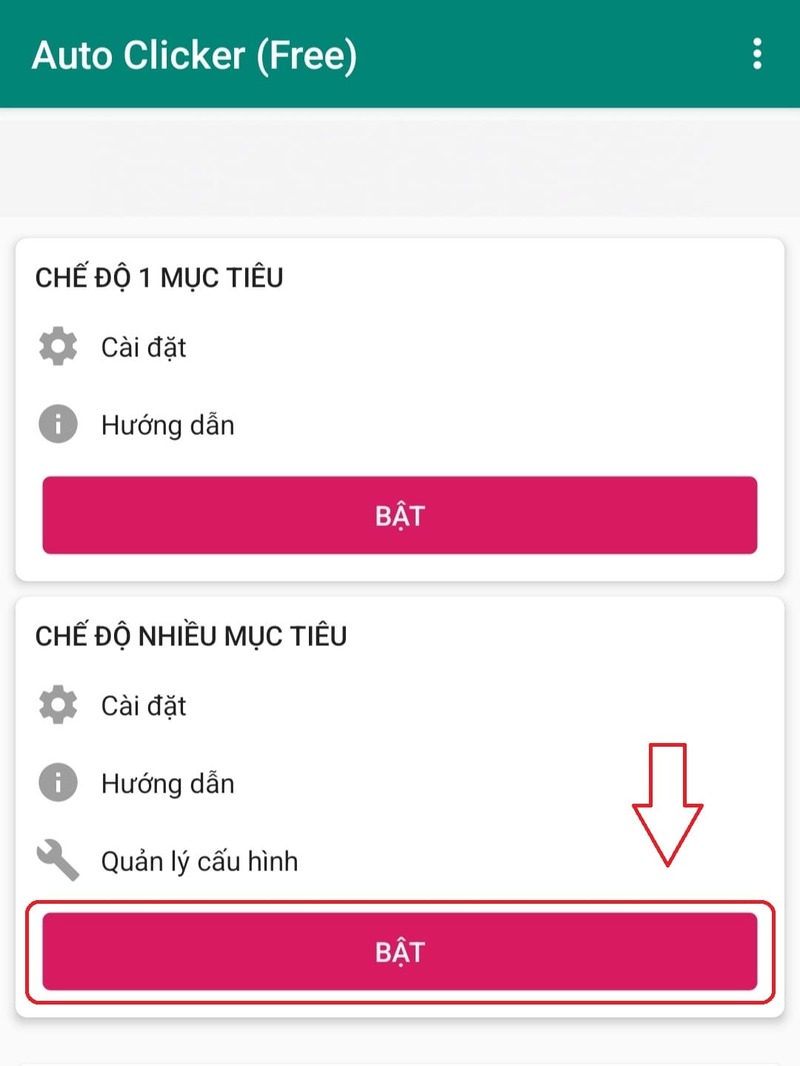Click the info icon next to first Hướng dẫn
The width and height of the screenshot is (800, 1066).
click(58, 424)
